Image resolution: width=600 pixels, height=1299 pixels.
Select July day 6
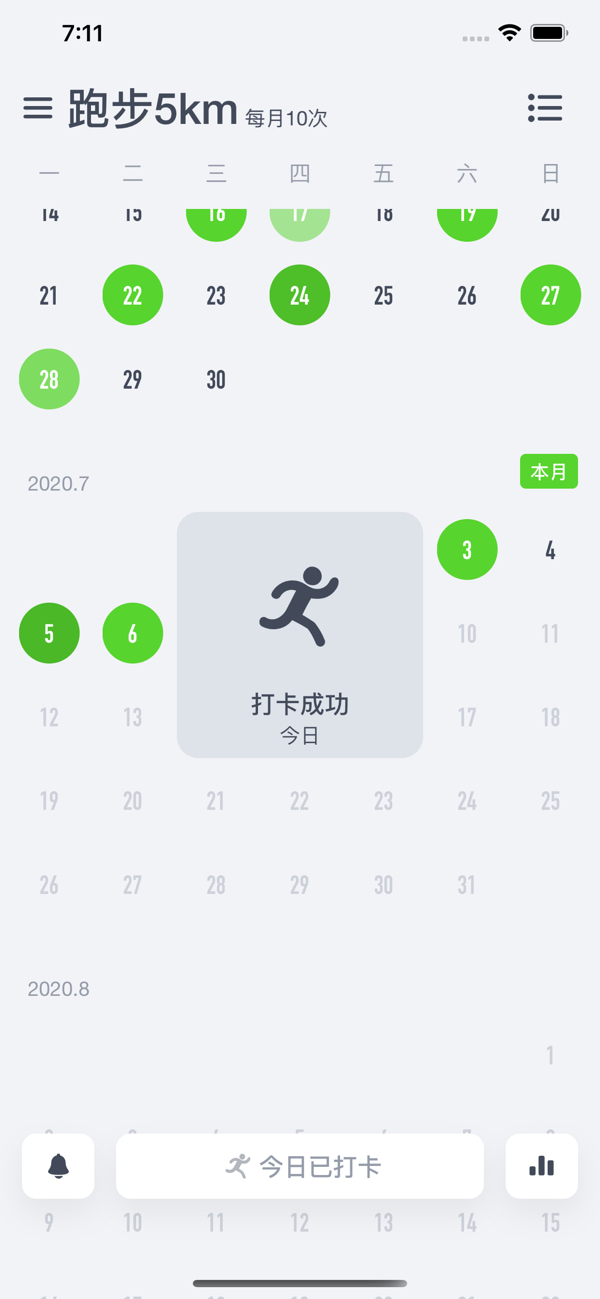133,633
